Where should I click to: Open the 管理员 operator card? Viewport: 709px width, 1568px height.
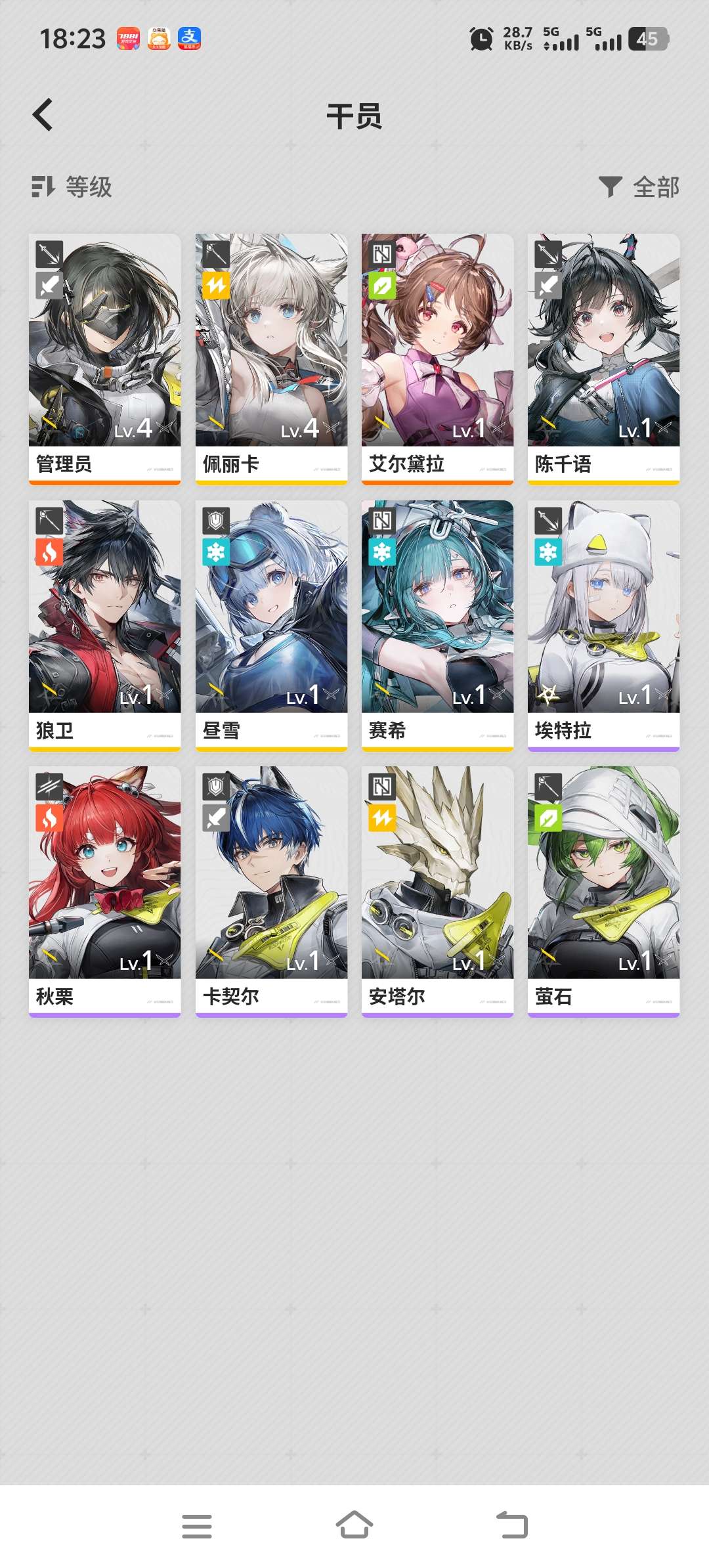[105, 359]
